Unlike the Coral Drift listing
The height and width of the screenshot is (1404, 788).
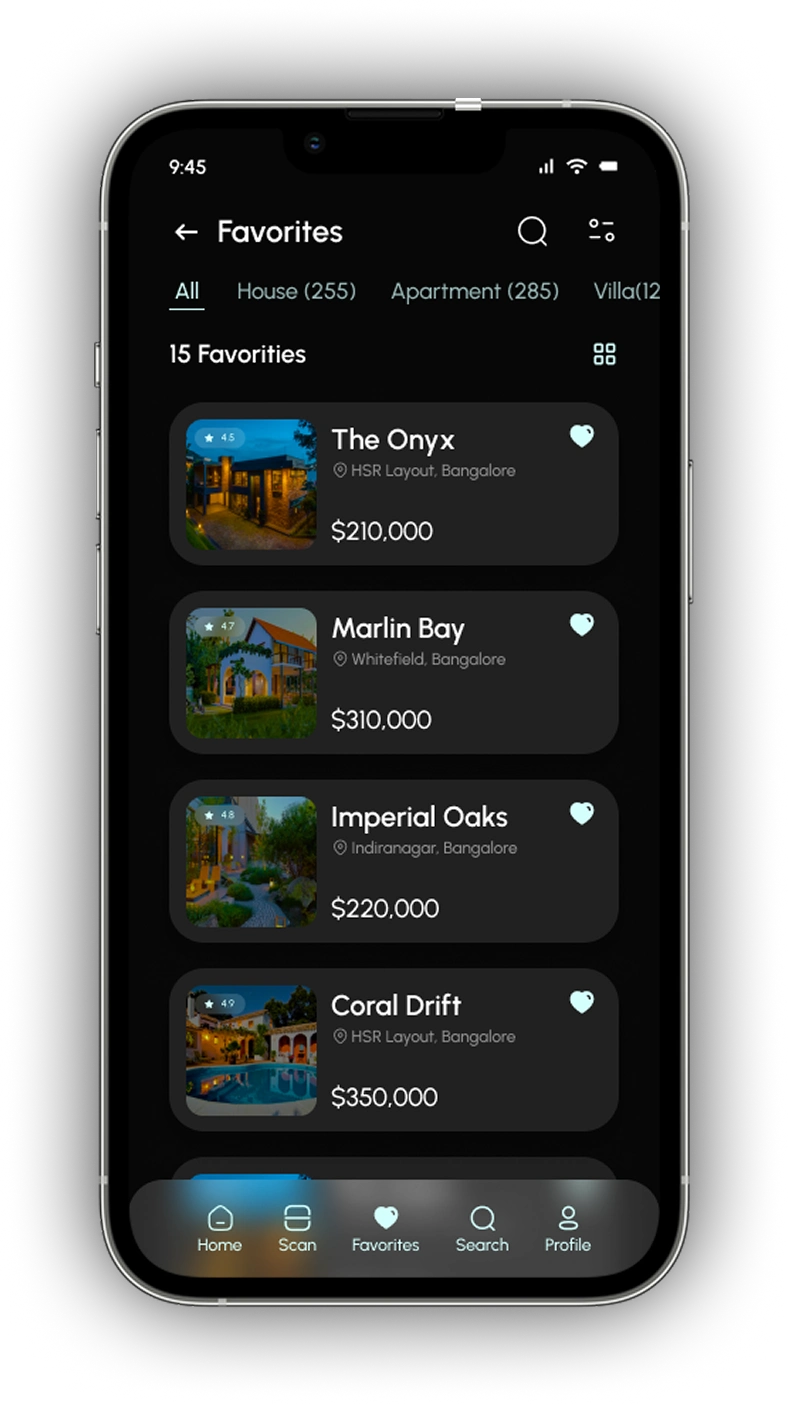(582, 1002)
